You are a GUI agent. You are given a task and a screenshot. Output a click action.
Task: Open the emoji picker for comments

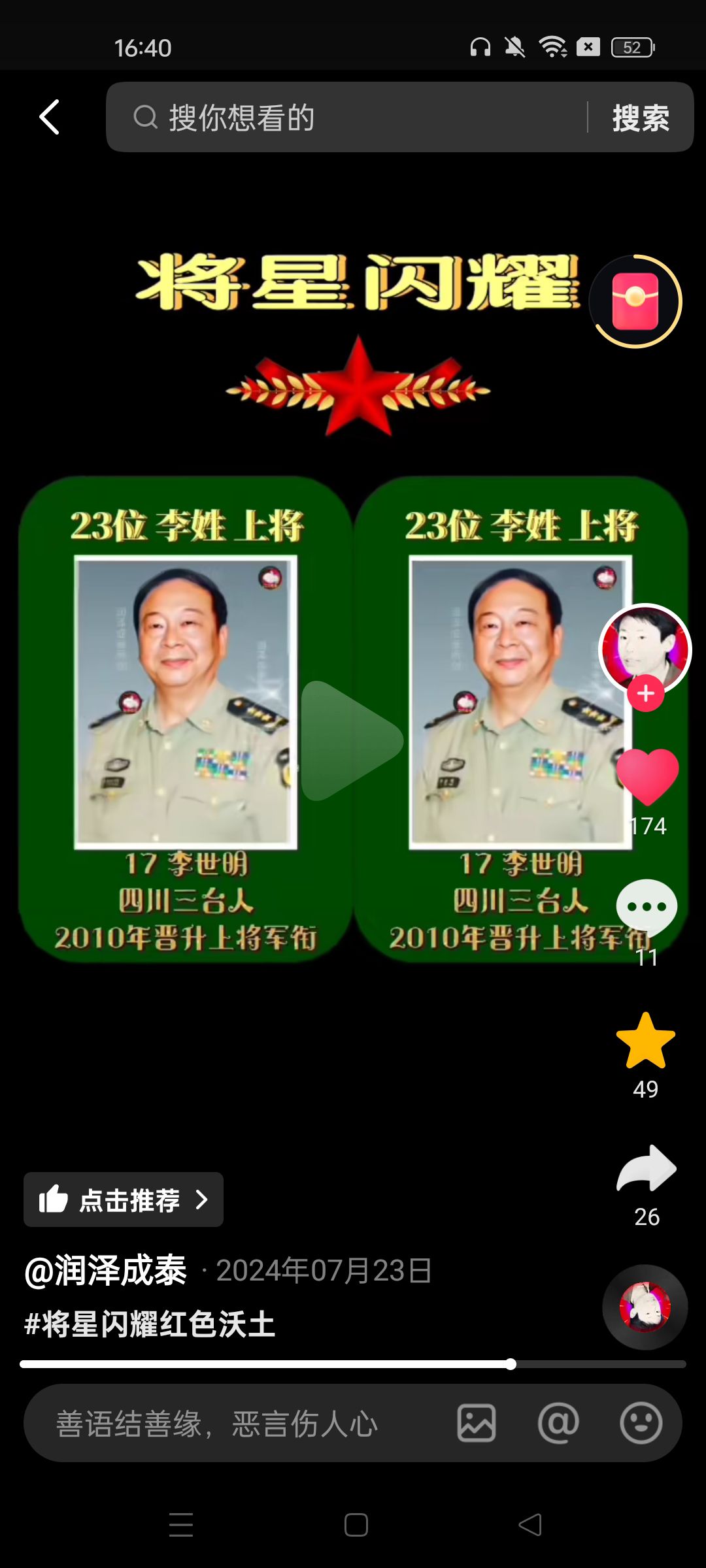click(x=641, y=1423)
